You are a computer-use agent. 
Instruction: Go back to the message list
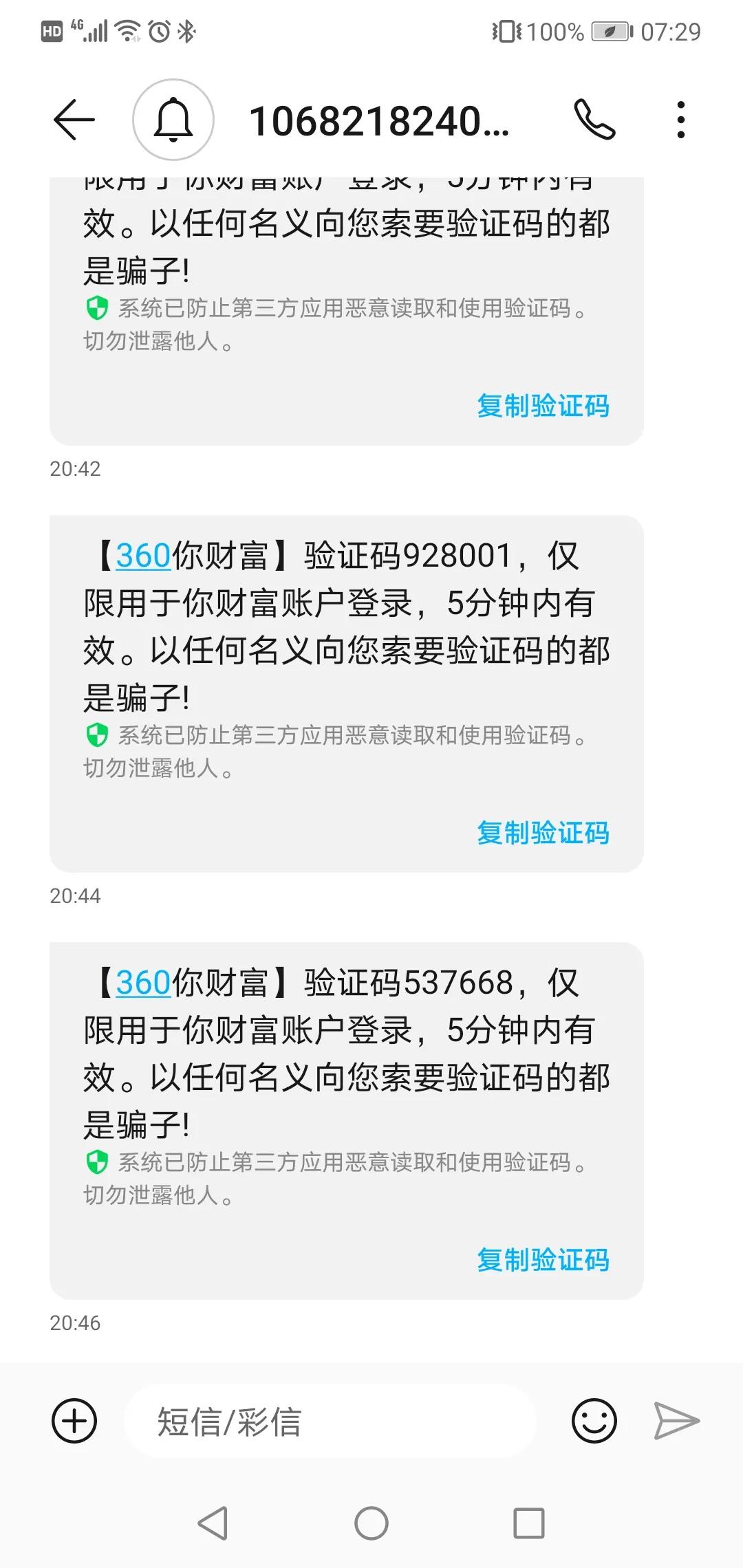click(x=74, y=120)
